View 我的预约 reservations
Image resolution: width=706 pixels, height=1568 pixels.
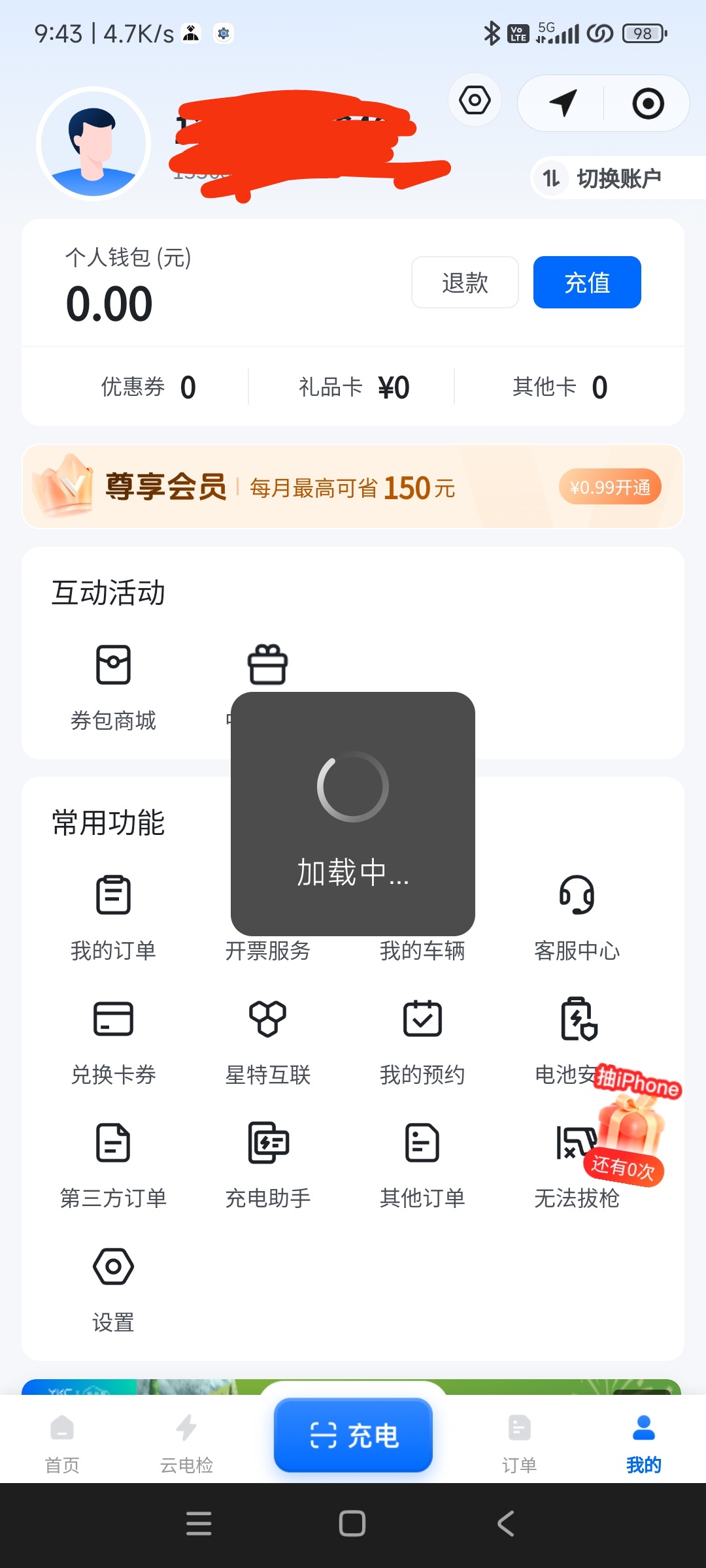[422, 1039]
